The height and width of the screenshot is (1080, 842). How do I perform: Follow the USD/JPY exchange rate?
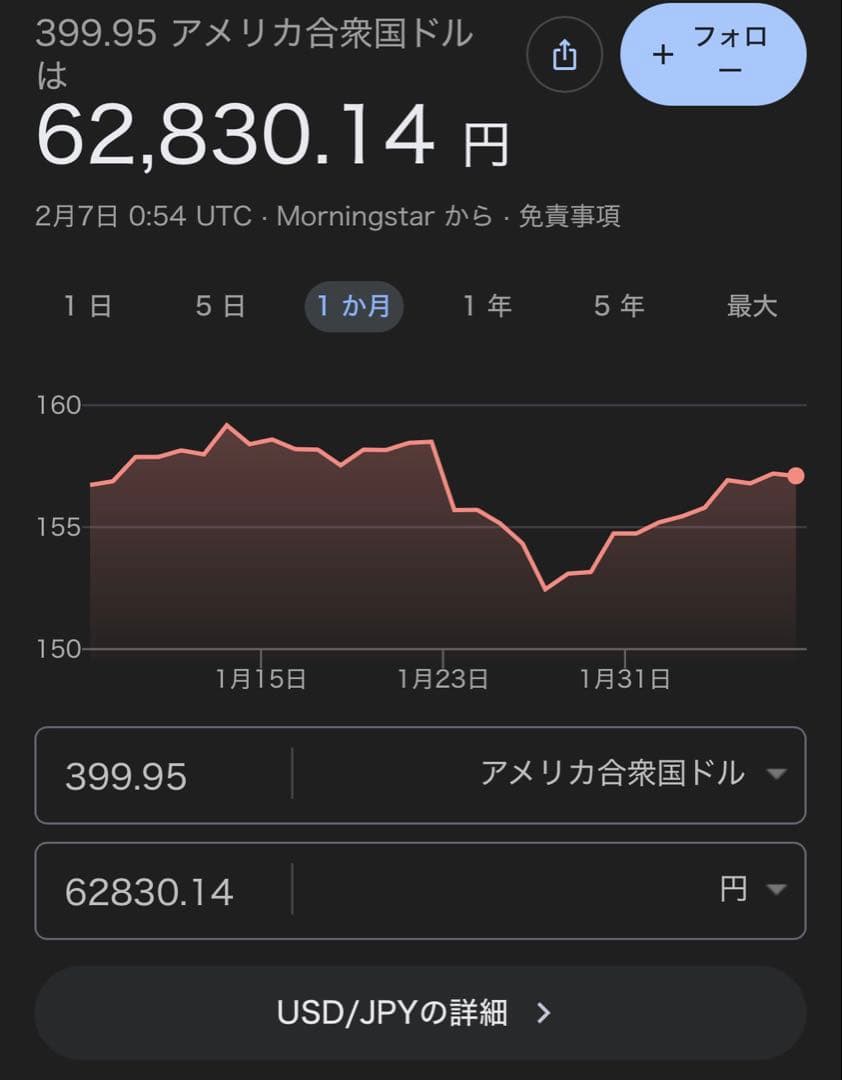click(x=713, y=54)
